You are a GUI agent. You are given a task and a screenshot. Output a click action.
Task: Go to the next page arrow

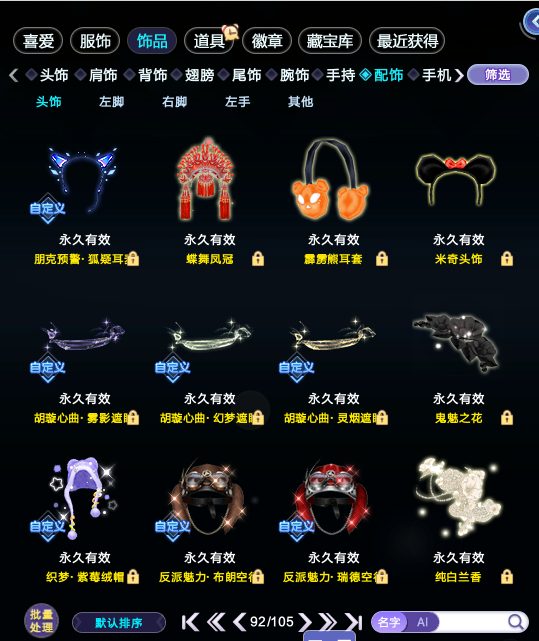[x=305, y=622]
